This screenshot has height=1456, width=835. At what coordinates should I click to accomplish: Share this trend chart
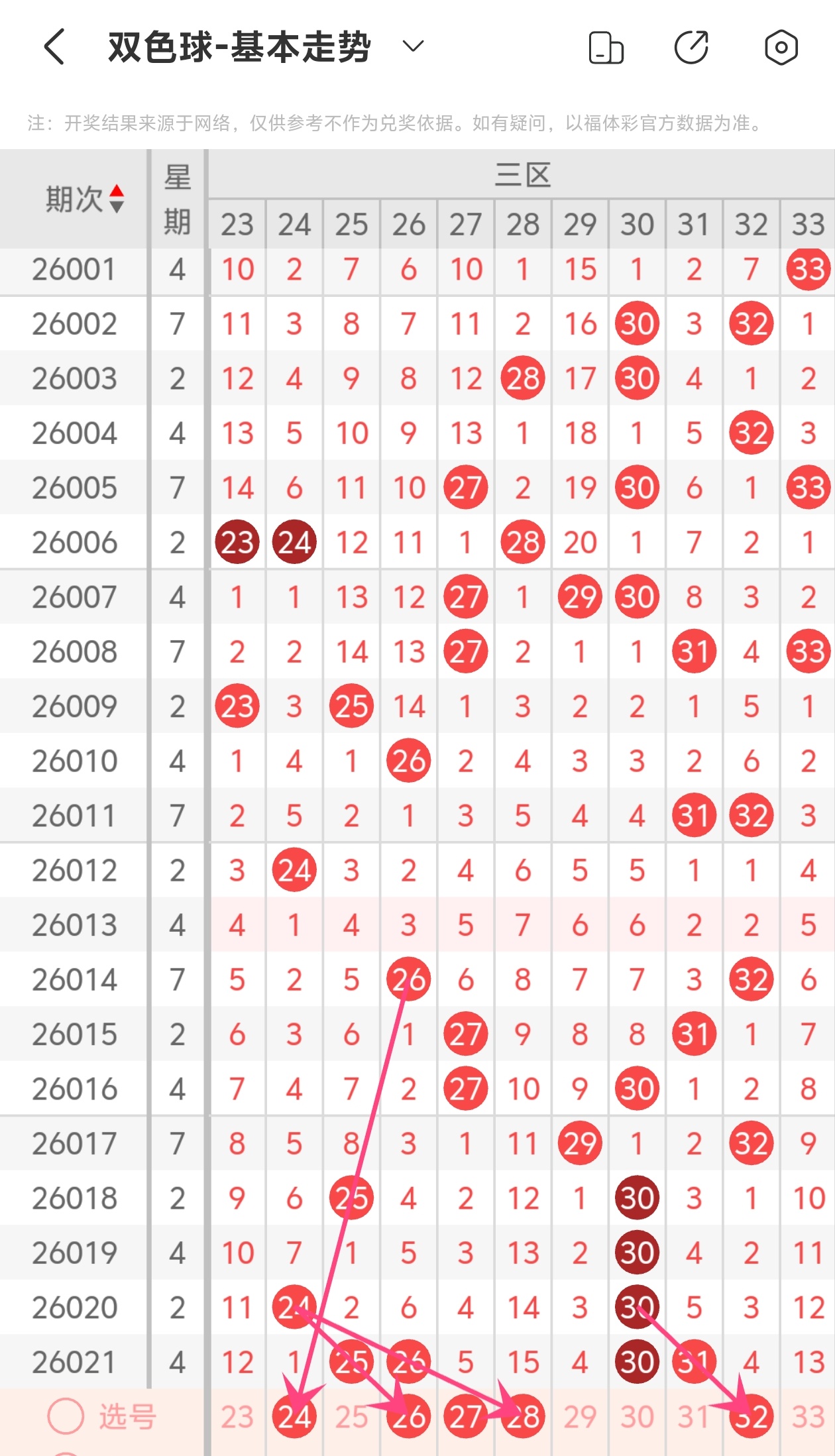pyautogui.click(x=691, y=48)
